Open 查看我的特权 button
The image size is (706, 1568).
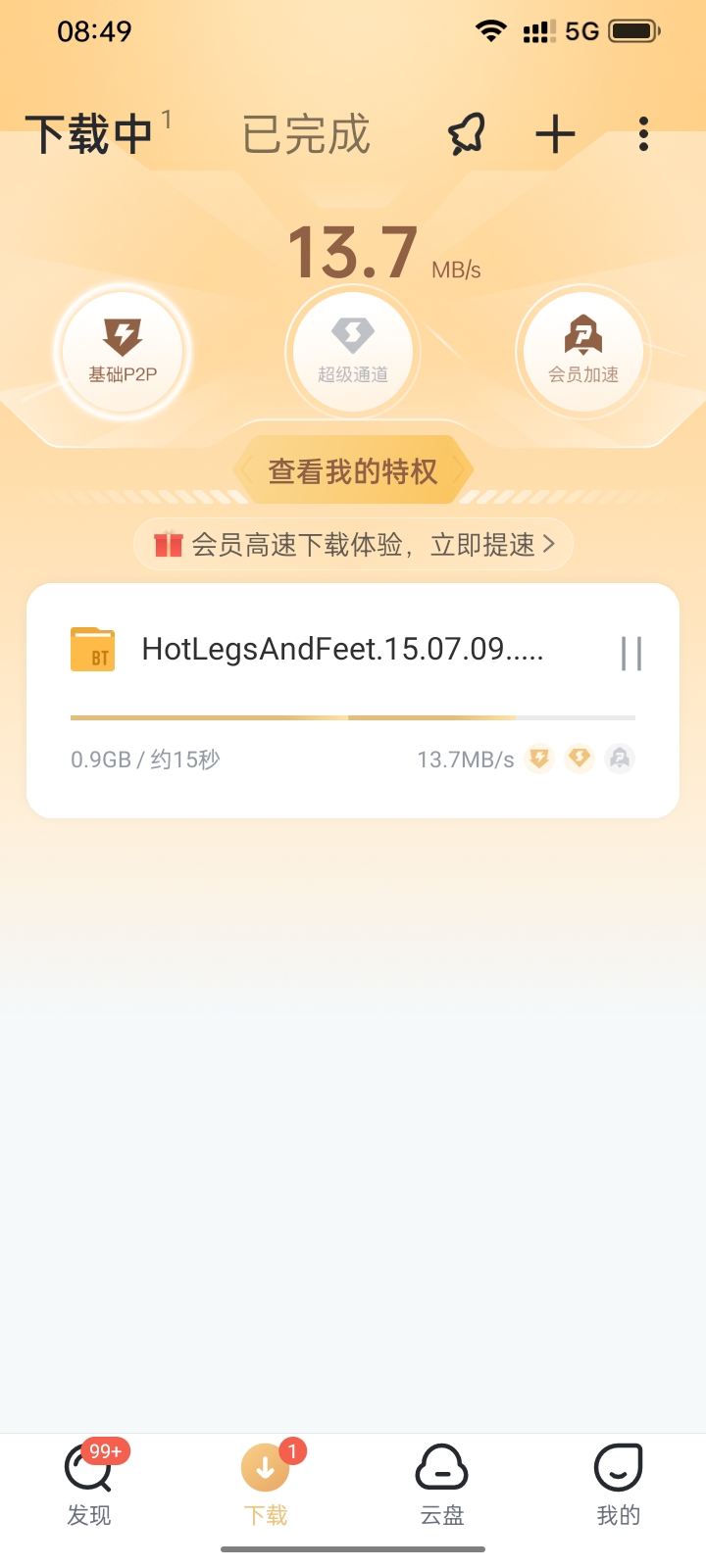pos(353,471)
